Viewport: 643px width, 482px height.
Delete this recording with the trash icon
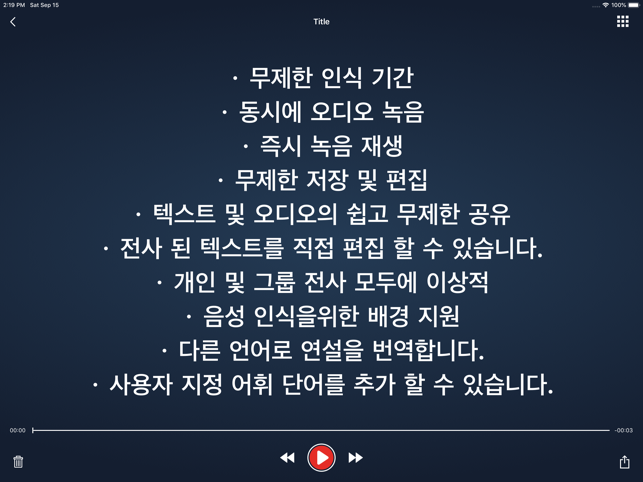[18, 462]
